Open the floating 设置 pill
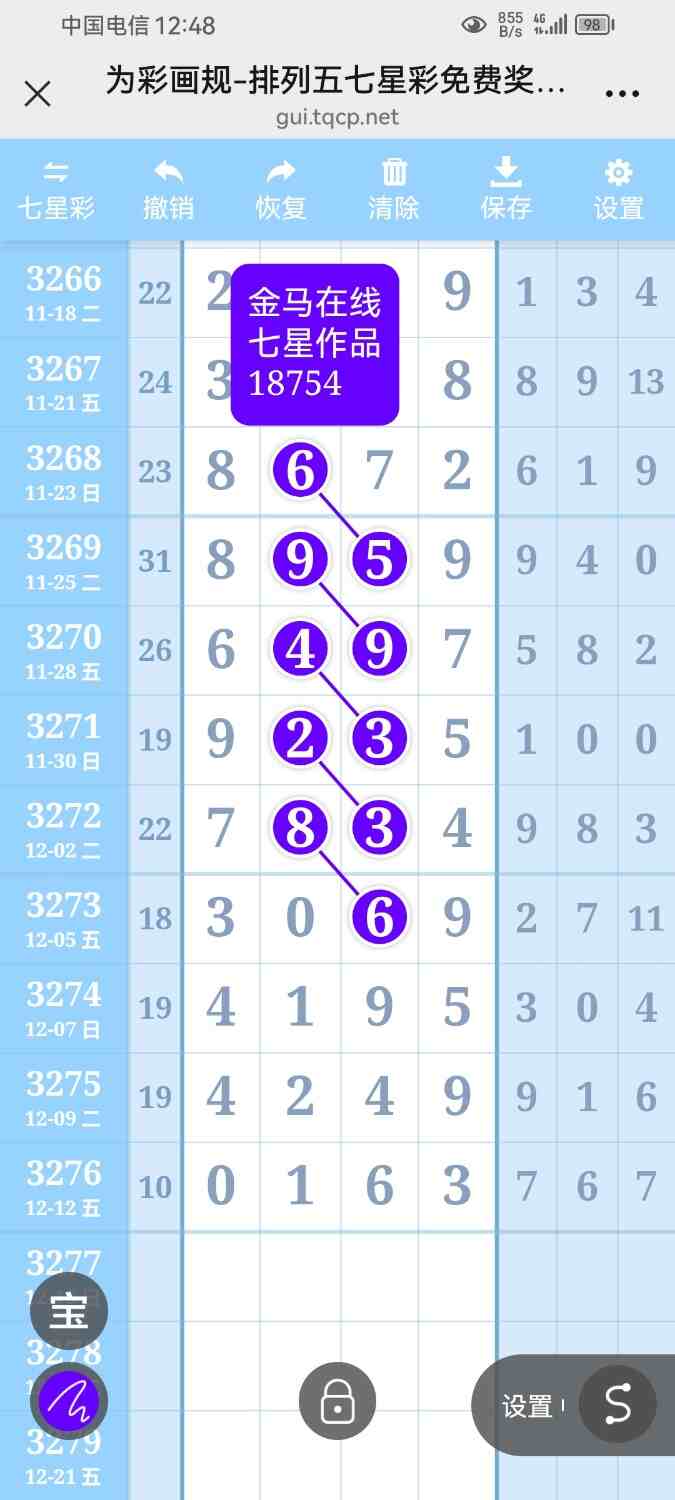Viewport: 675px width, 1500px height. tap(528, 1406)
